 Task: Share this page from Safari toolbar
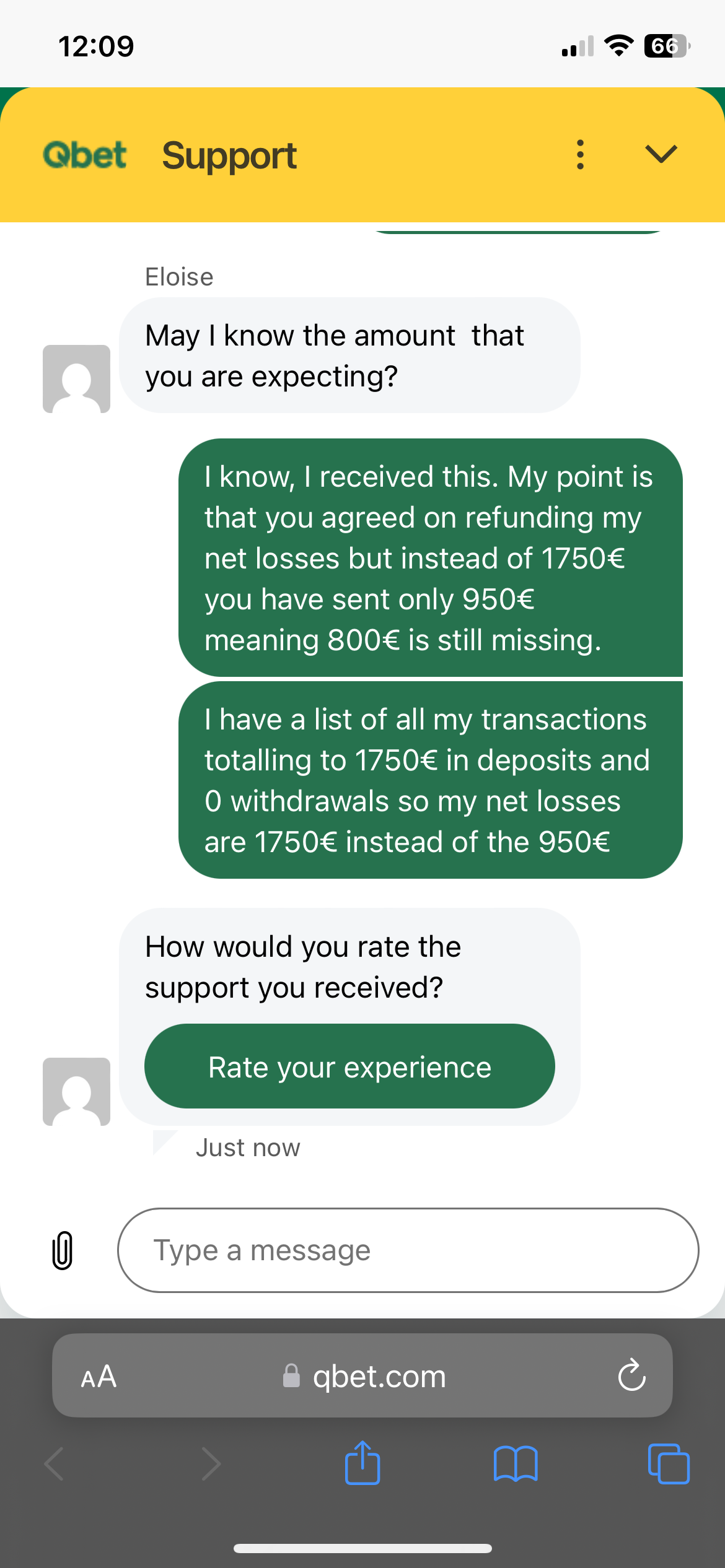point(362,1463)
